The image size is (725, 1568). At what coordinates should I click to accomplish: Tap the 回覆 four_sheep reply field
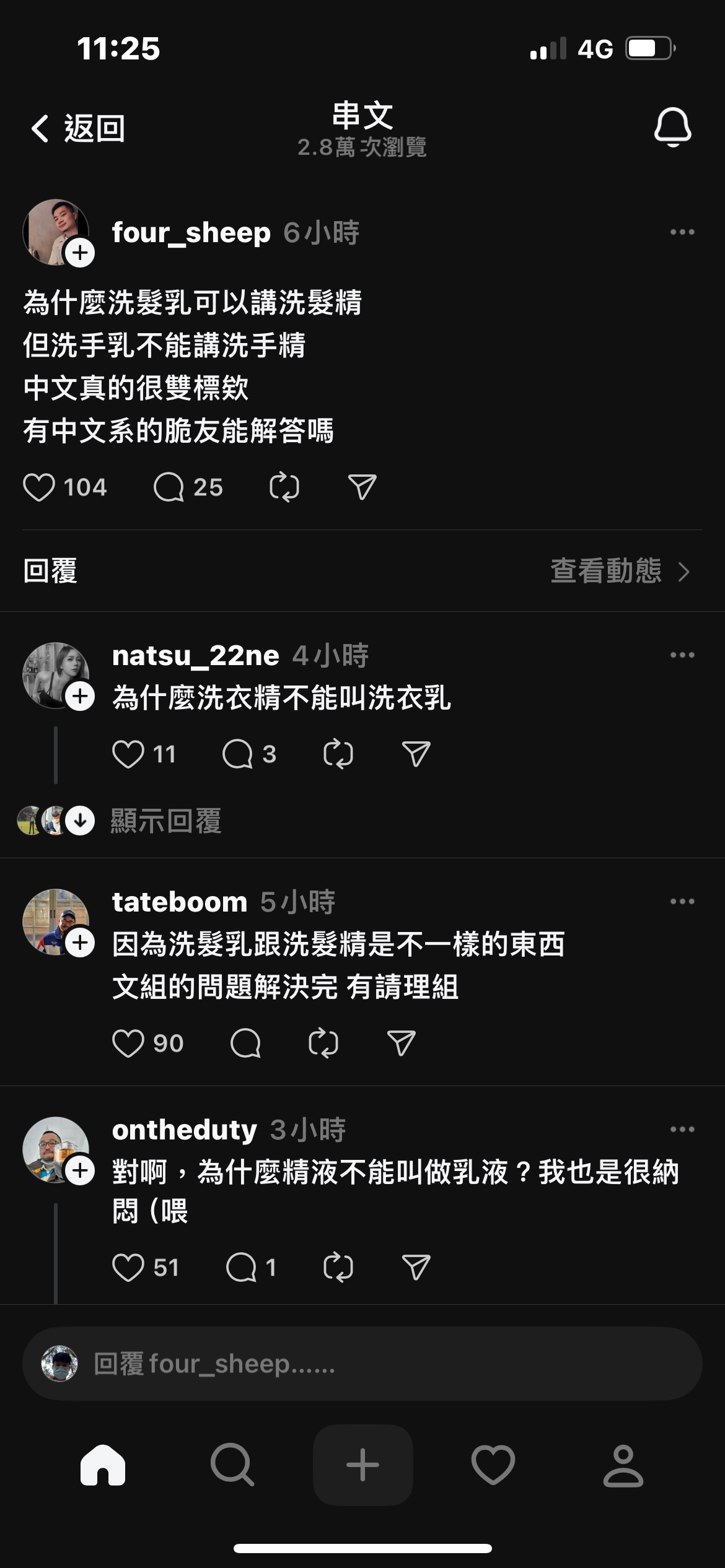[x=362, y=1364]
